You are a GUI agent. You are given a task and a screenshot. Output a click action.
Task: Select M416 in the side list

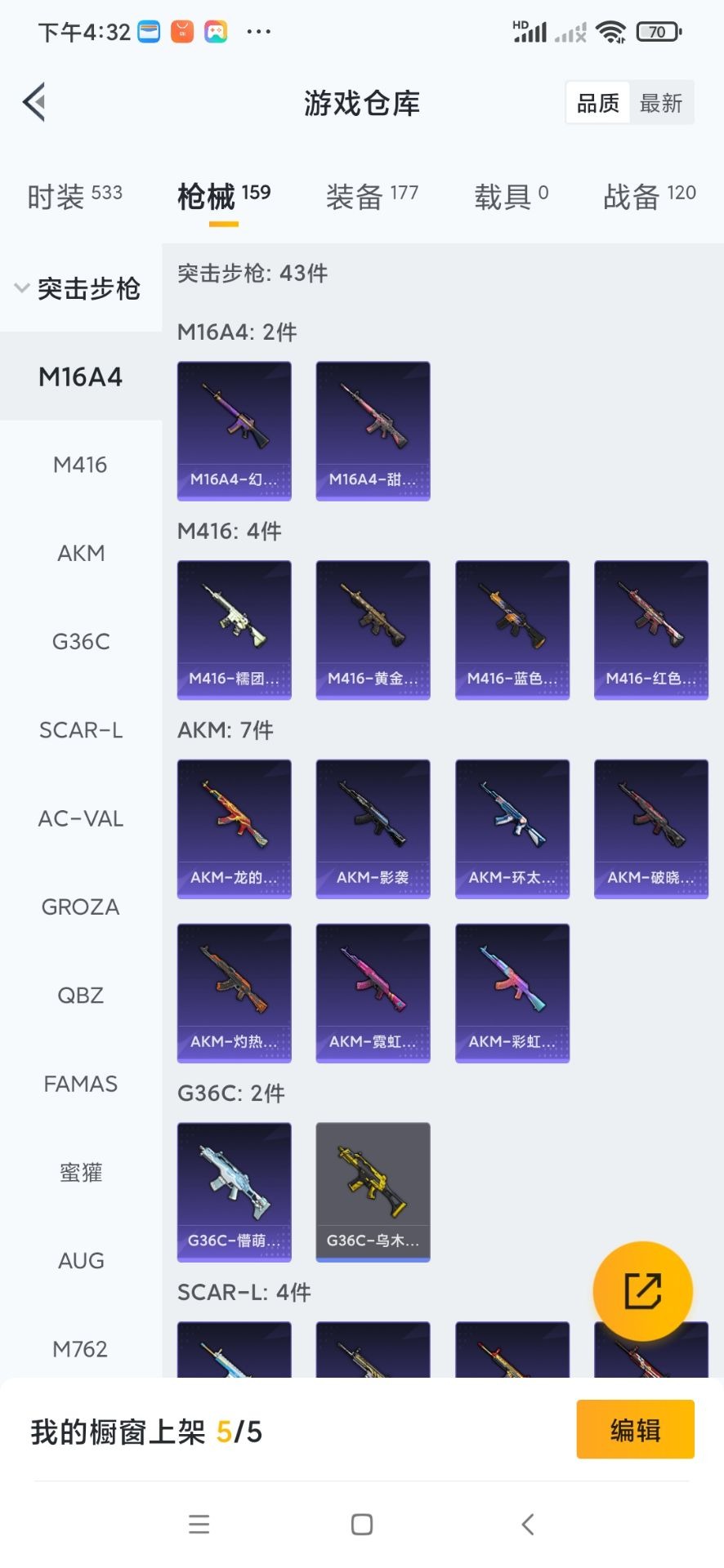click(80, 465)
